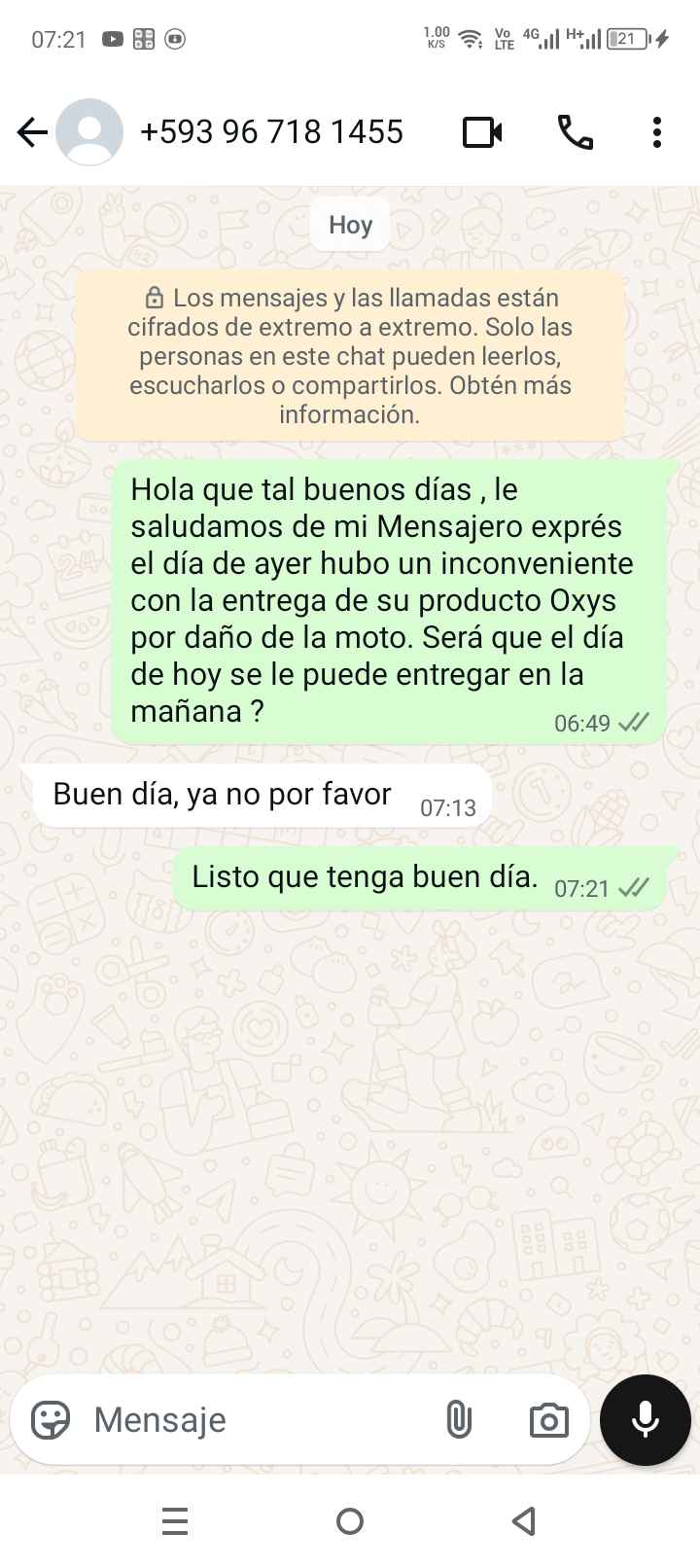Tap the microphone voice message button

[646, 1420]
